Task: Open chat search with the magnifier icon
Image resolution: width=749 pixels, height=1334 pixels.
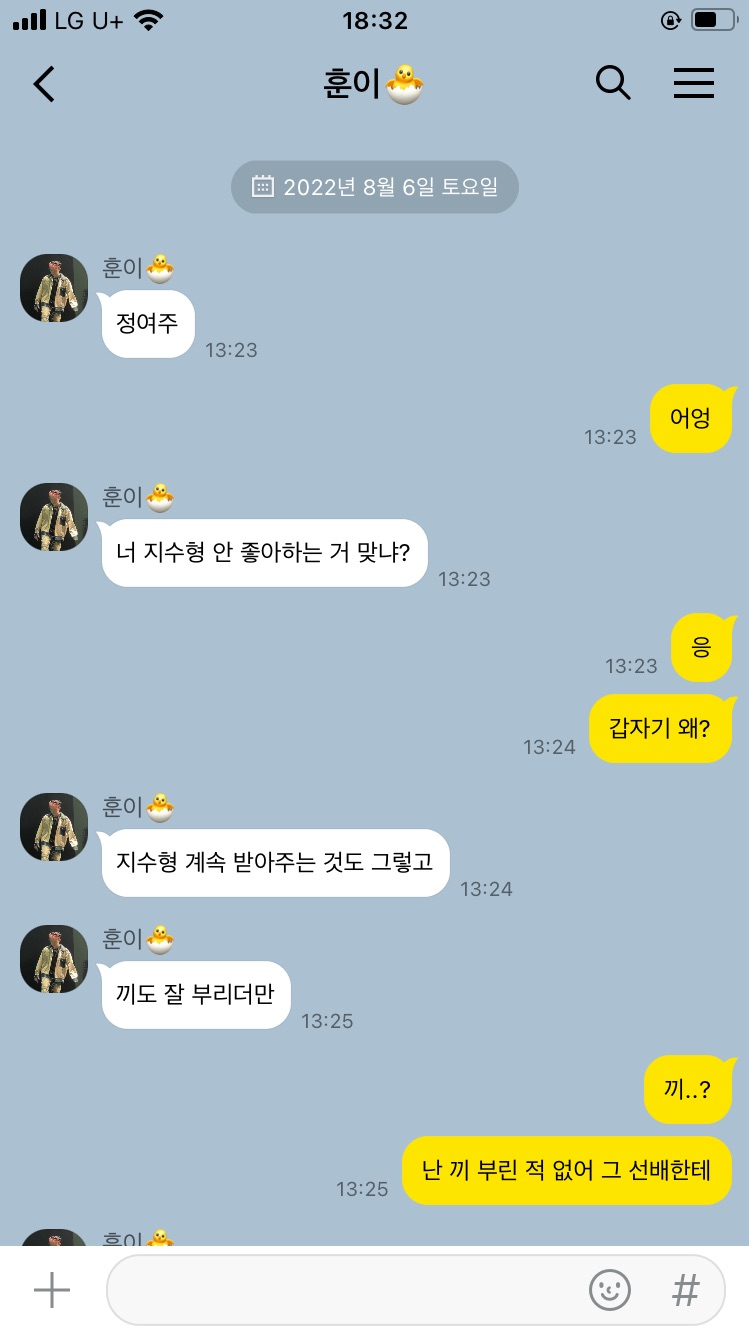Action: (x=613, y=84)
